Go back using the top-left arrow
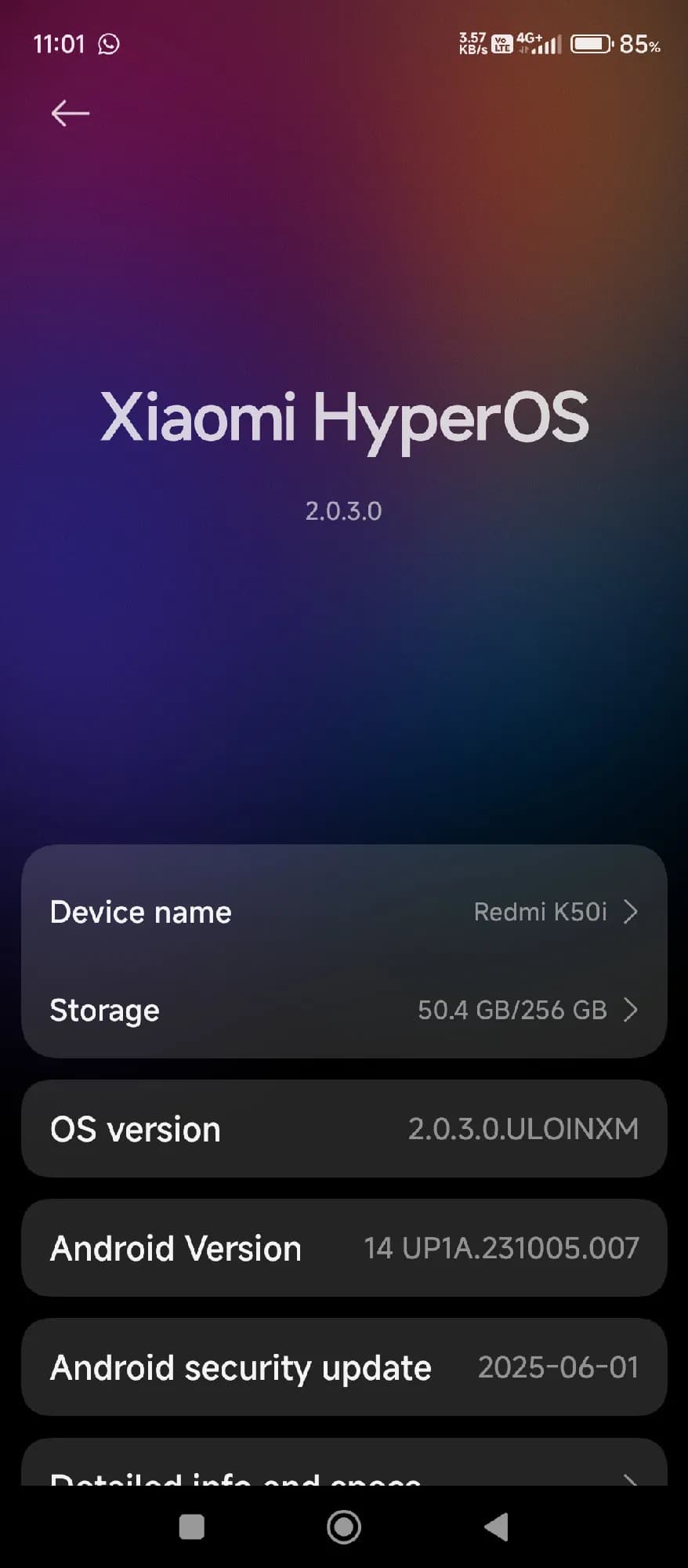The width and height of the screenshot is (688, 1568). (70, 114)
